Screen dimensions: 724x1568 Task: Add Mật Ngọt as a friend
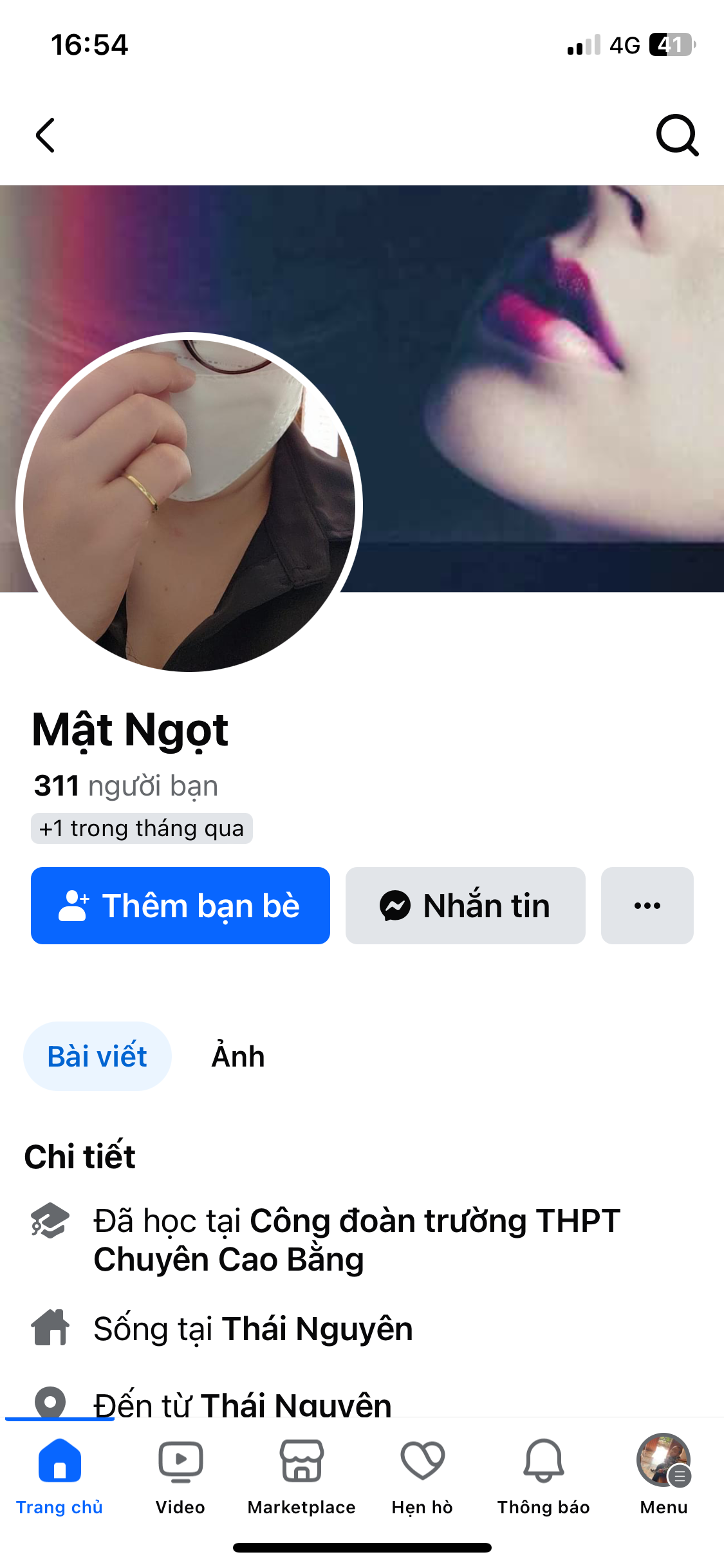point(180,906)
